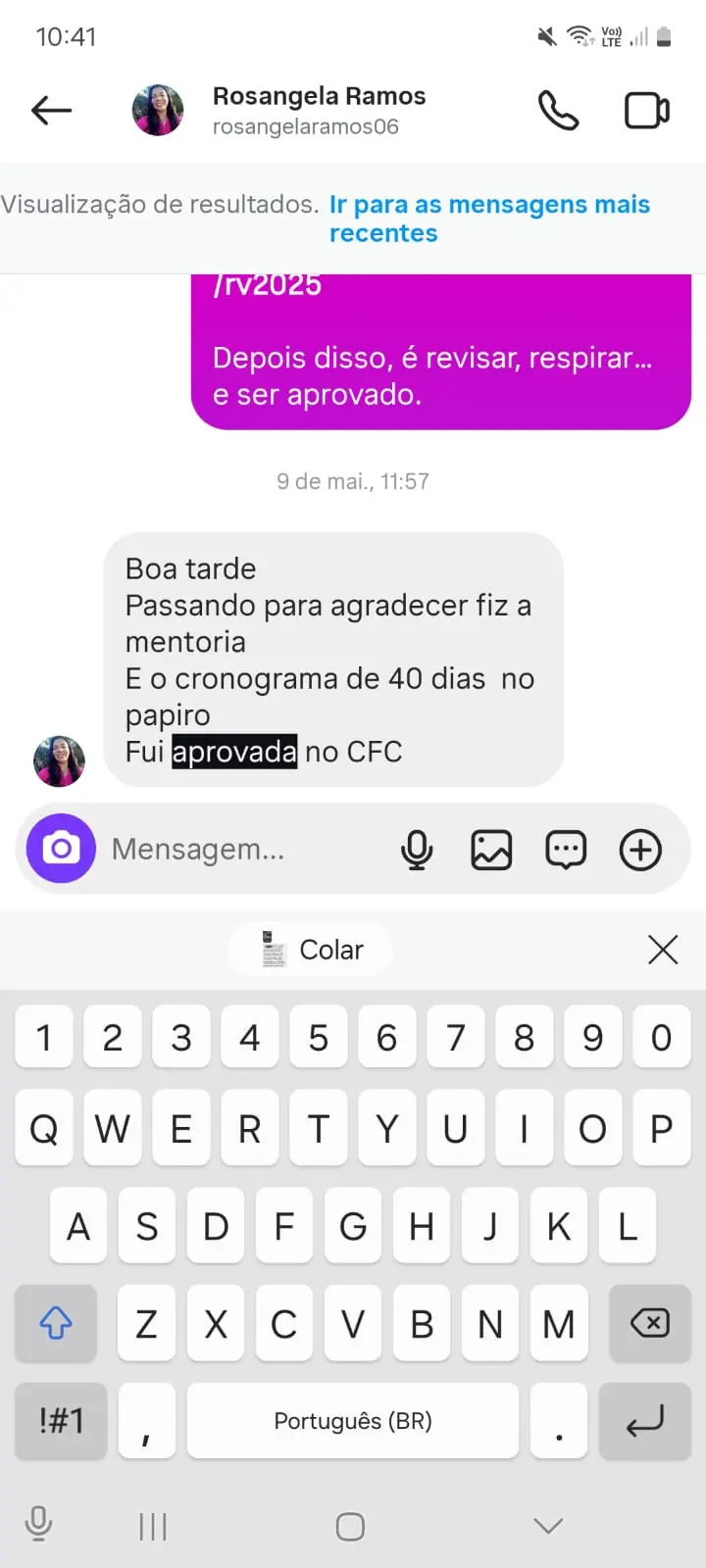Open the sticker and GIF picker

point(566,850)
